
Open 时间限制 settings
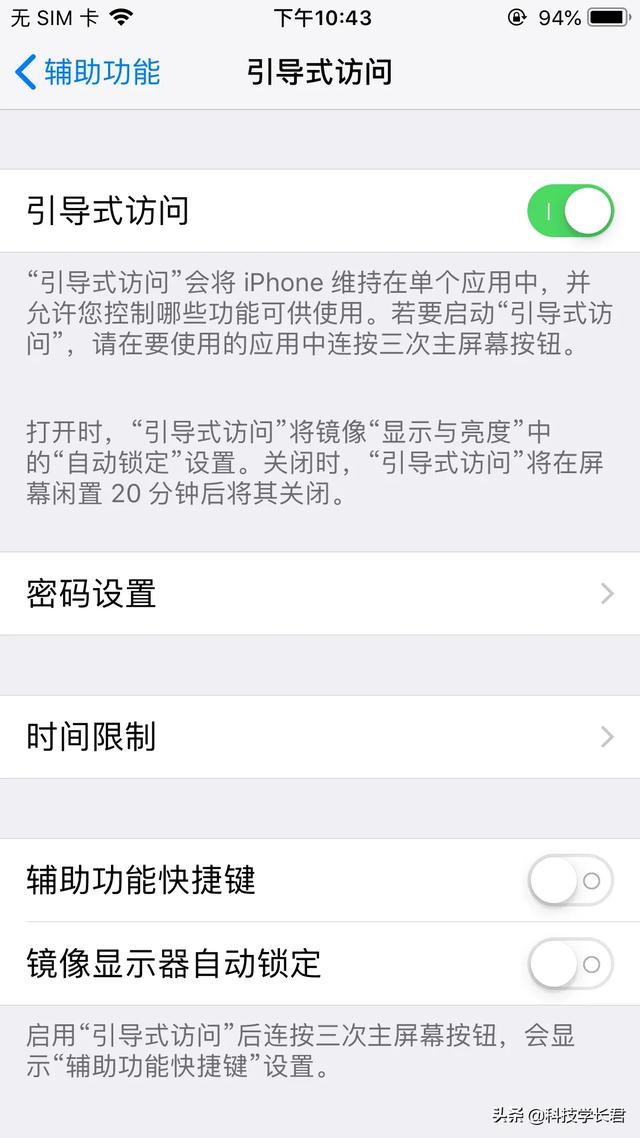[320, 738]
